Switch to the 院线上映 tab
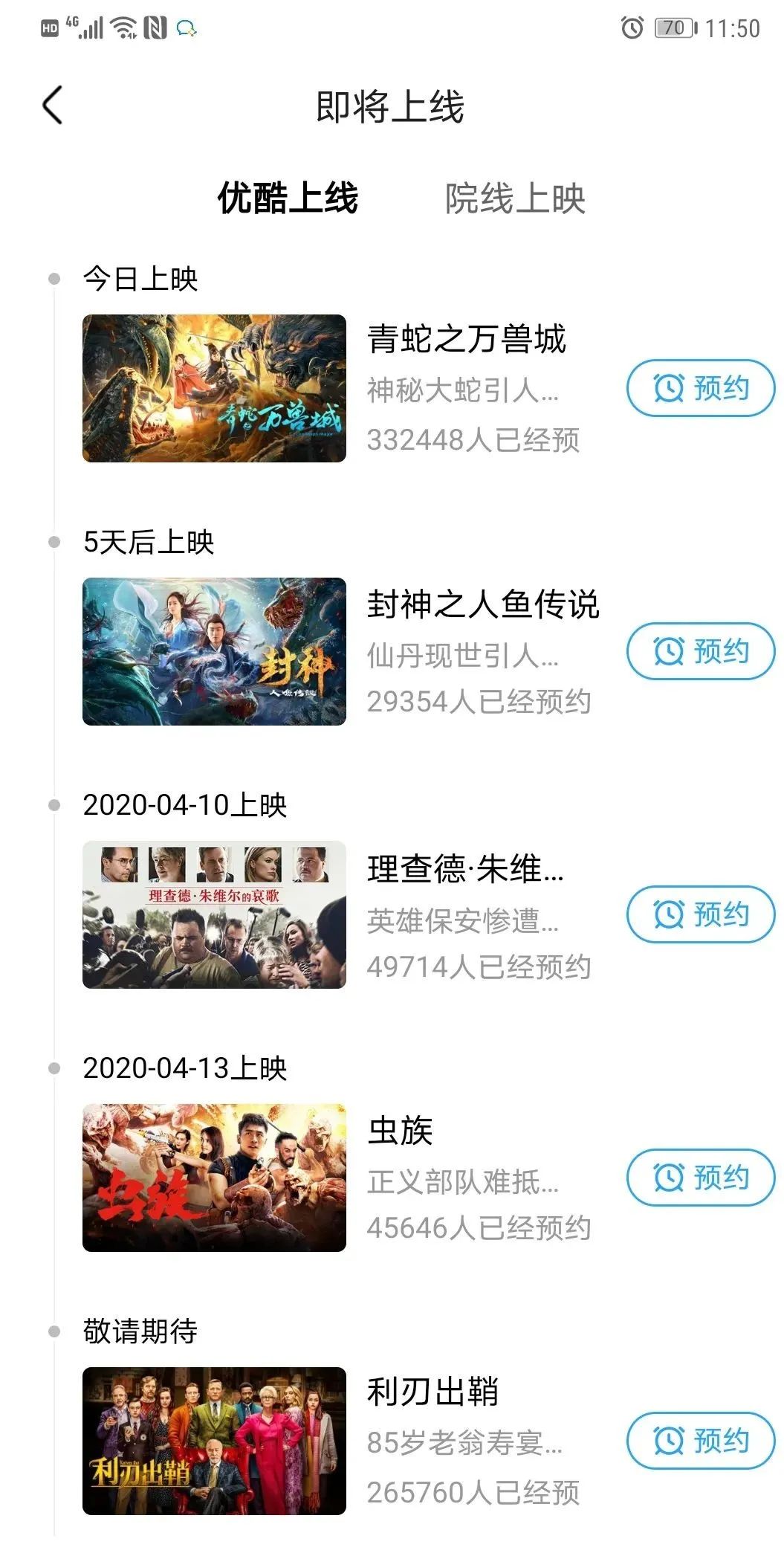 tap(516, 198)
